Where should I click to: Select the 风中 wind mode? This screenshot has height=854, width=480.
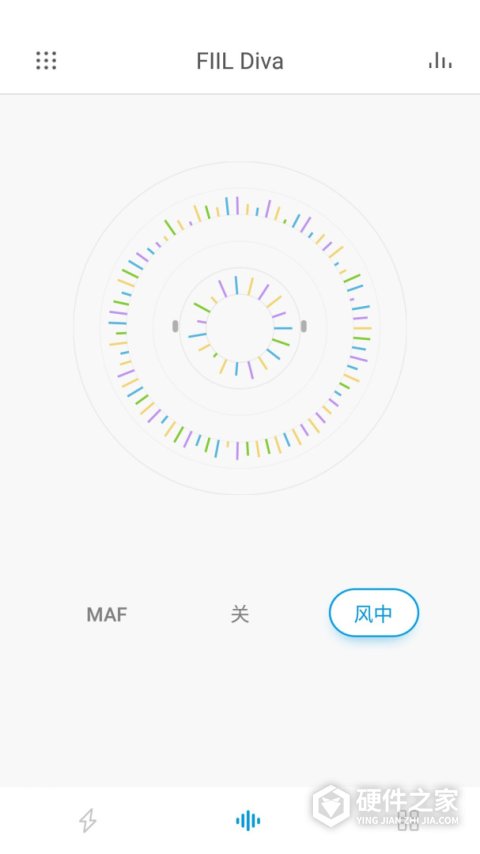coord(374,613)
